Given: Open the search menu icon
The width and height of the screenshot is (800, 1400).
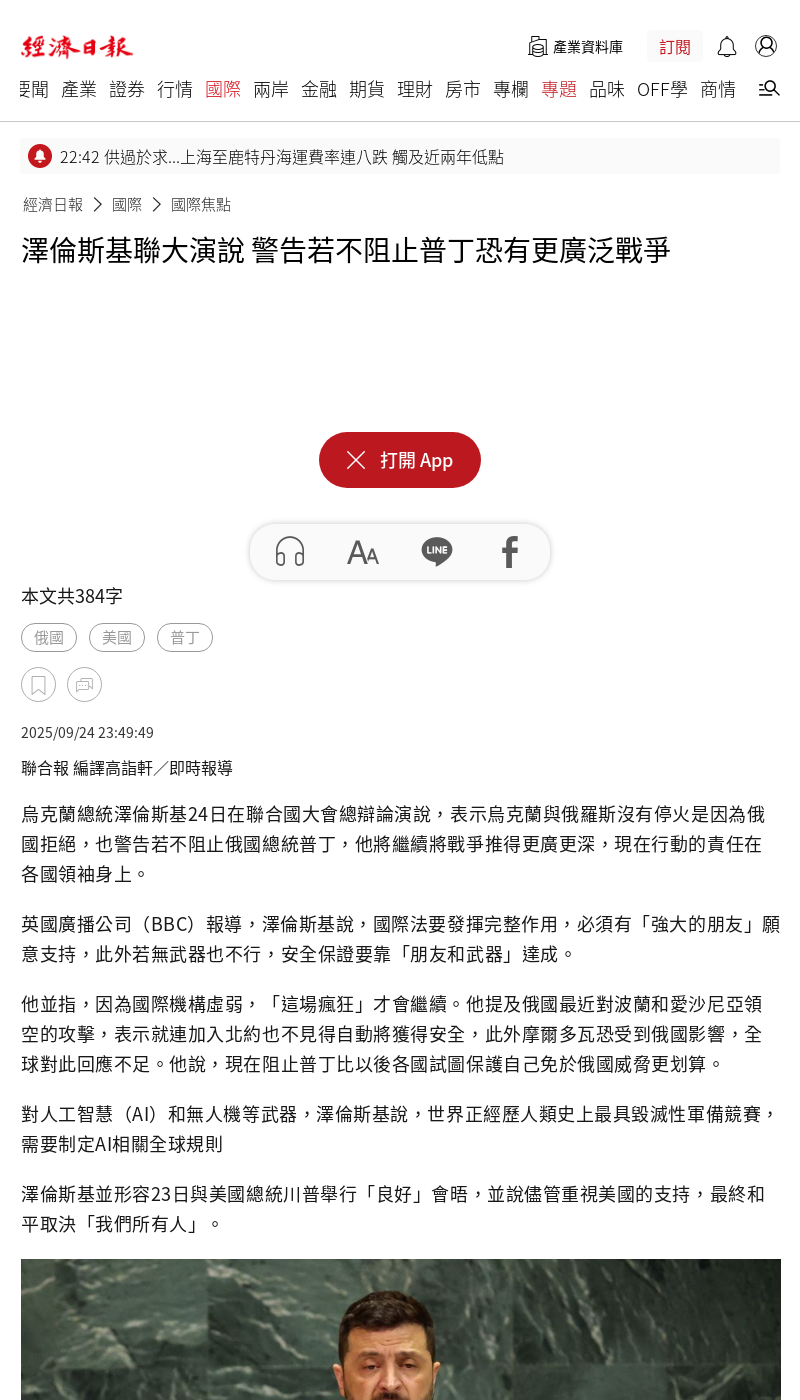Looking at the screenshot, I should 768,89.
